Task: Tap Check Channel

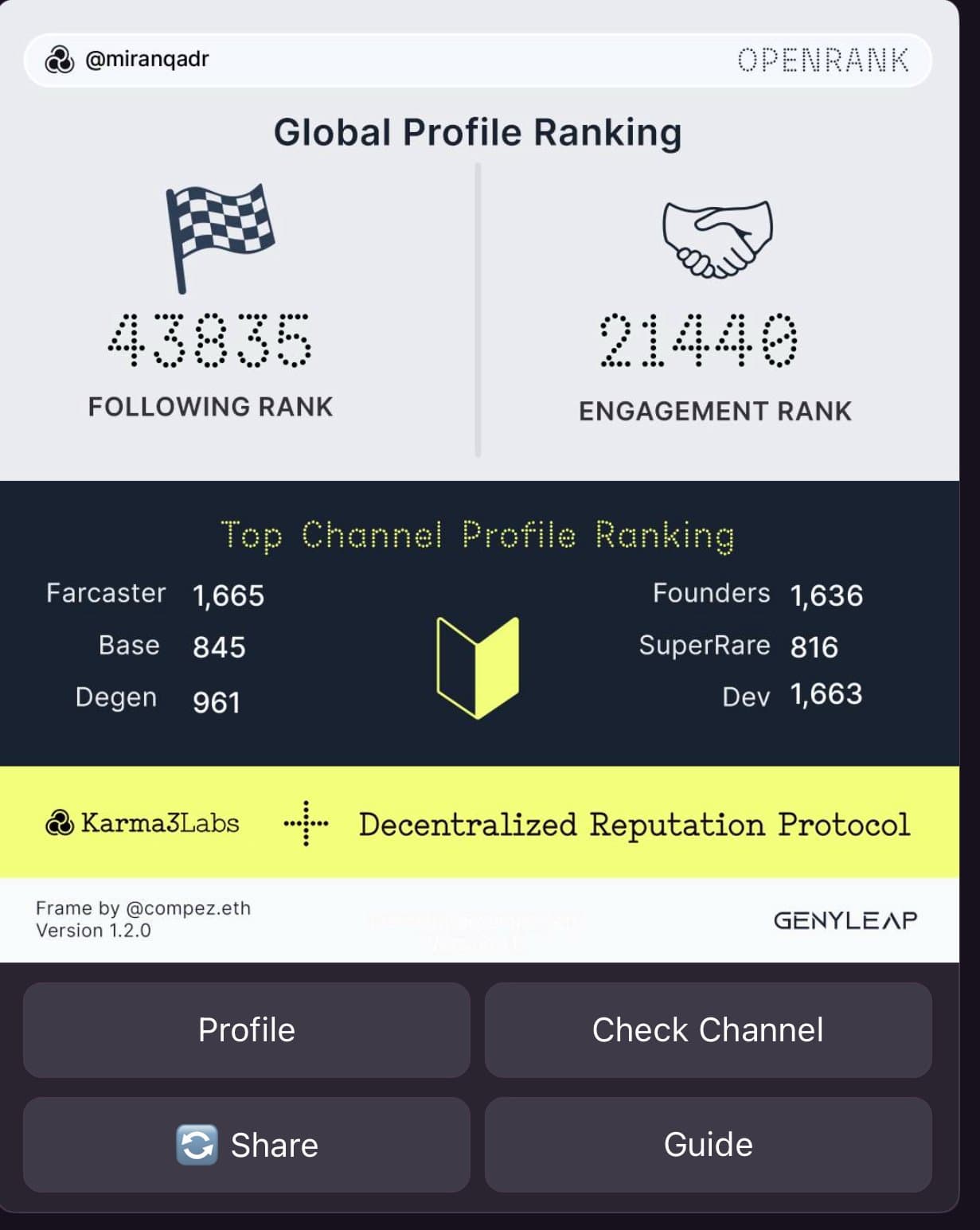Action: click(x=708, y=1030)
